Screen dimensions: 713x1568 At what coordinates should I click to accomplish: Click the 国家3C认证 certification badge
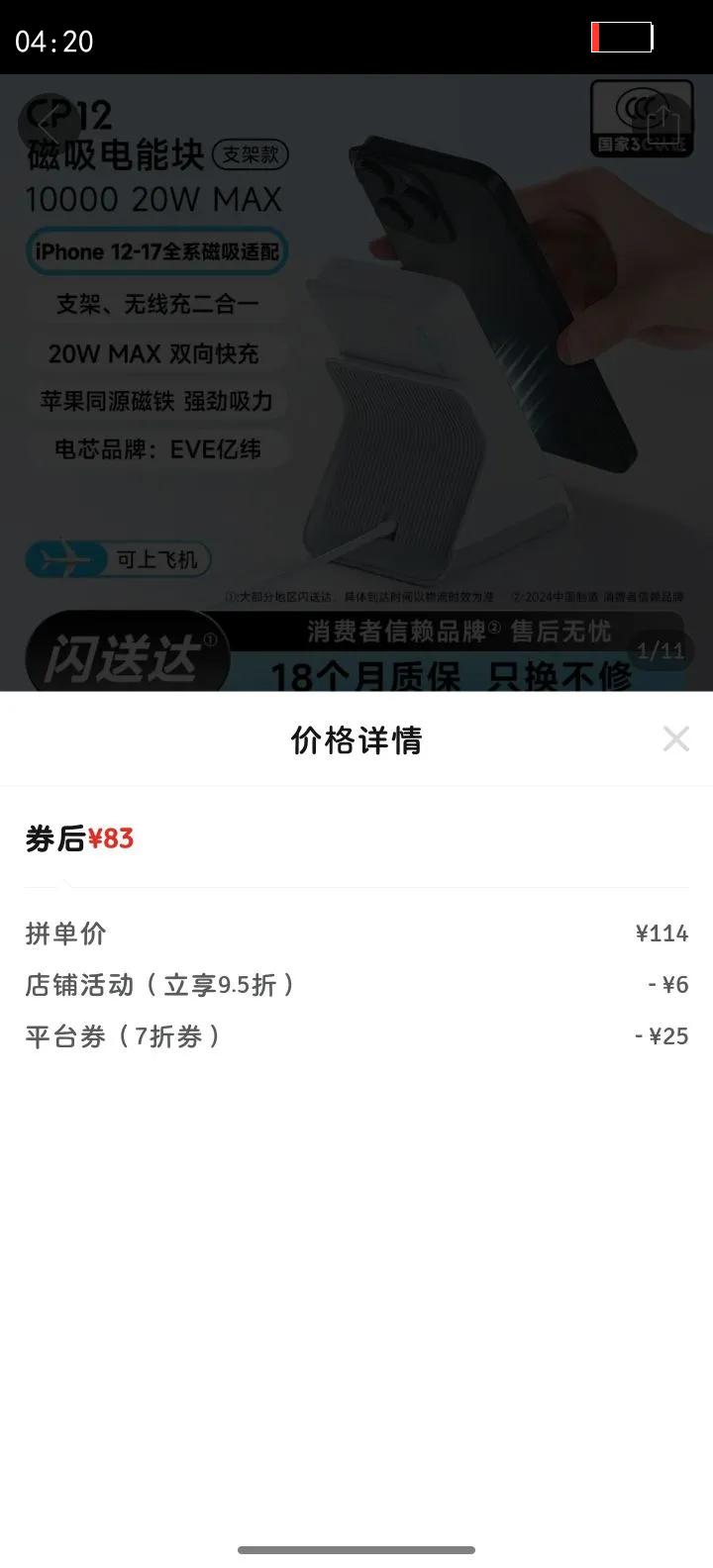point(641,119)
